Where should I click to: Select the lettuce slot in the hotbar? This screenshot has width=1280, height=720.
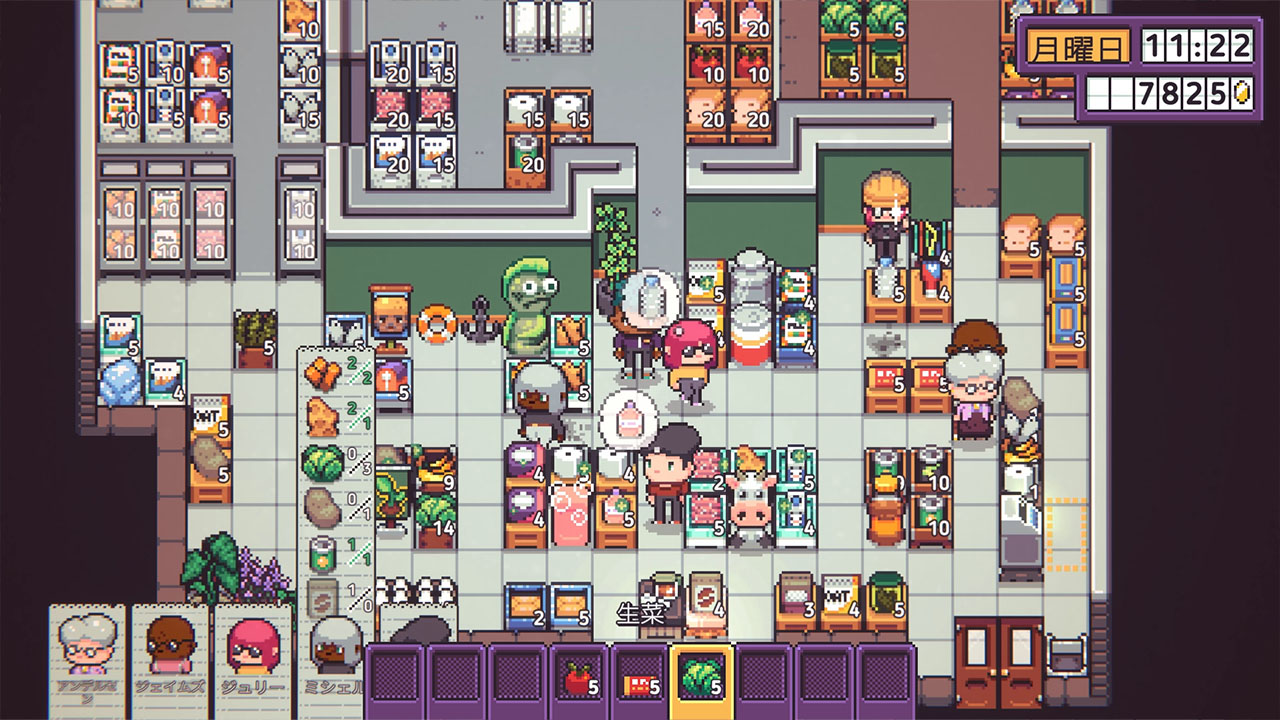tap(701, 680)
